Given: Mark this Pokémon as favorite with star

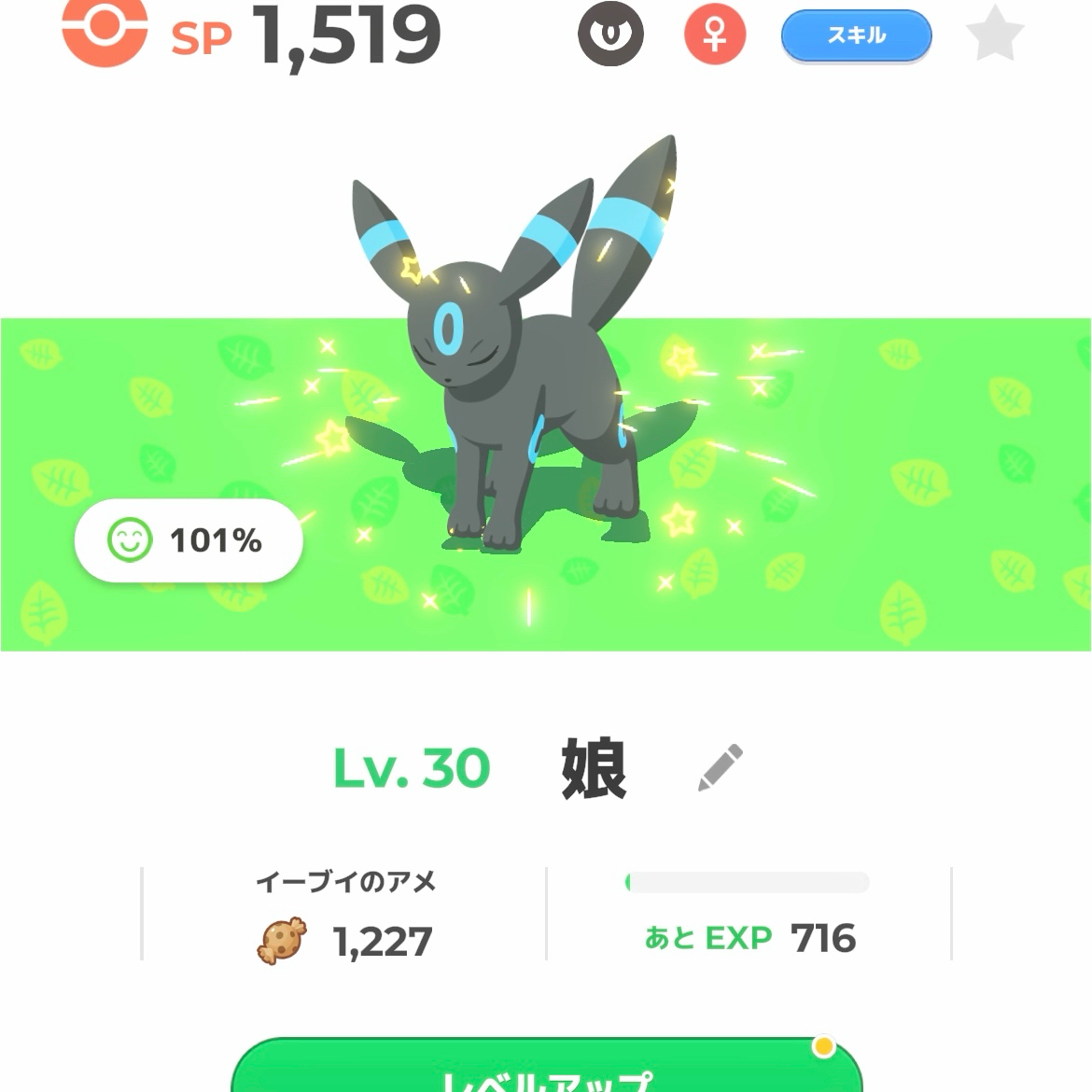Looking at the screenshot, I should [994, 35].
